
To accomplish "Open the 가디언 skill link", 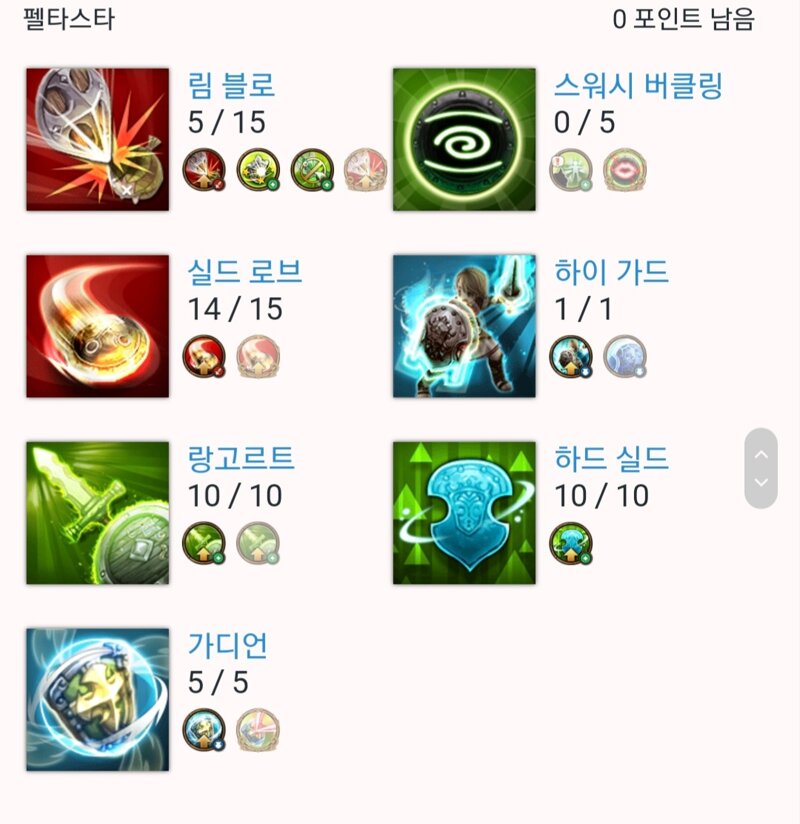I will click(x=227, y=646).
